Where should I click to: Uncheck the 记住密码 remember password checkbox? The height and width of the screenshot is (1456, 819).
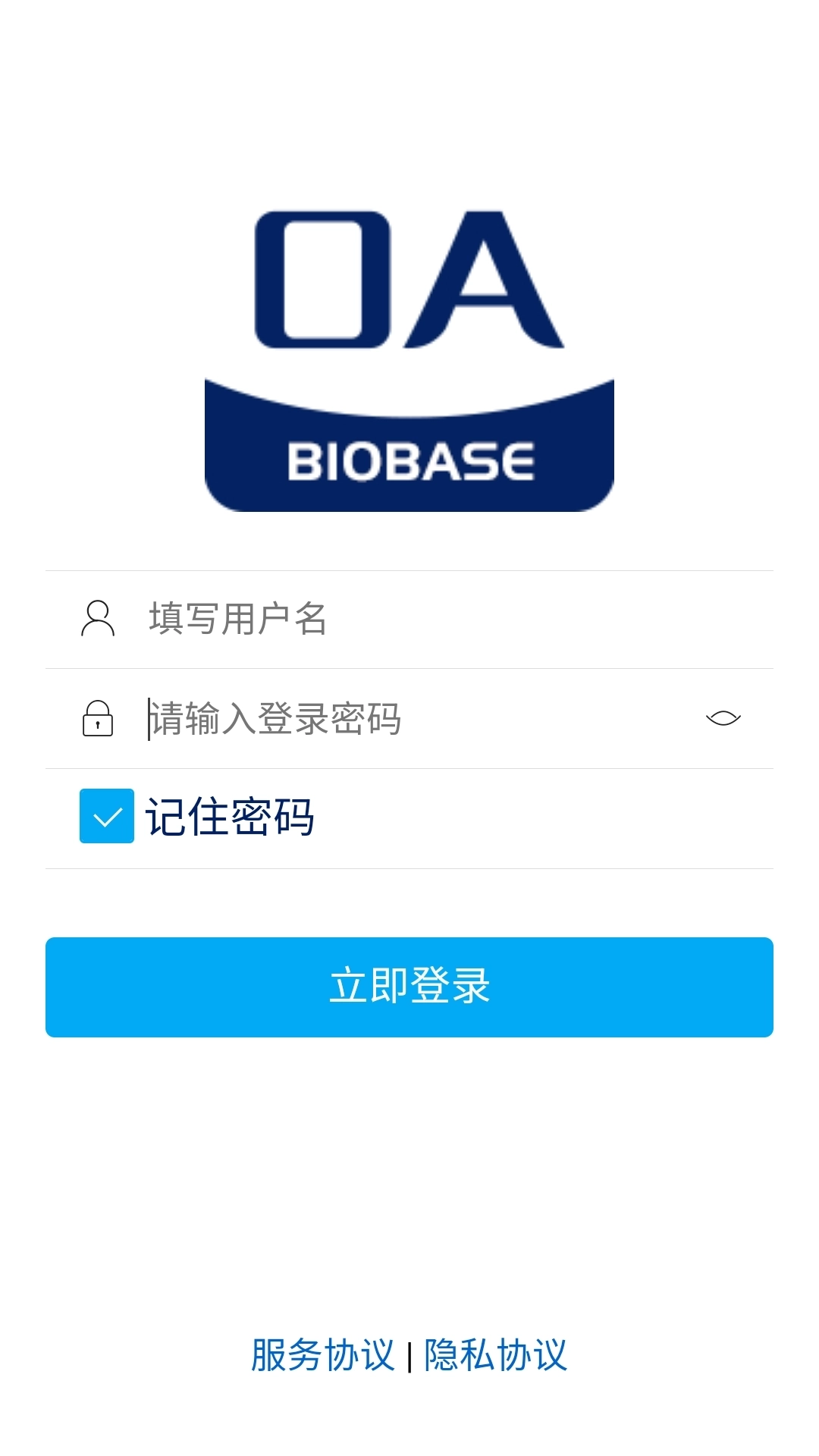pos(106,817)
